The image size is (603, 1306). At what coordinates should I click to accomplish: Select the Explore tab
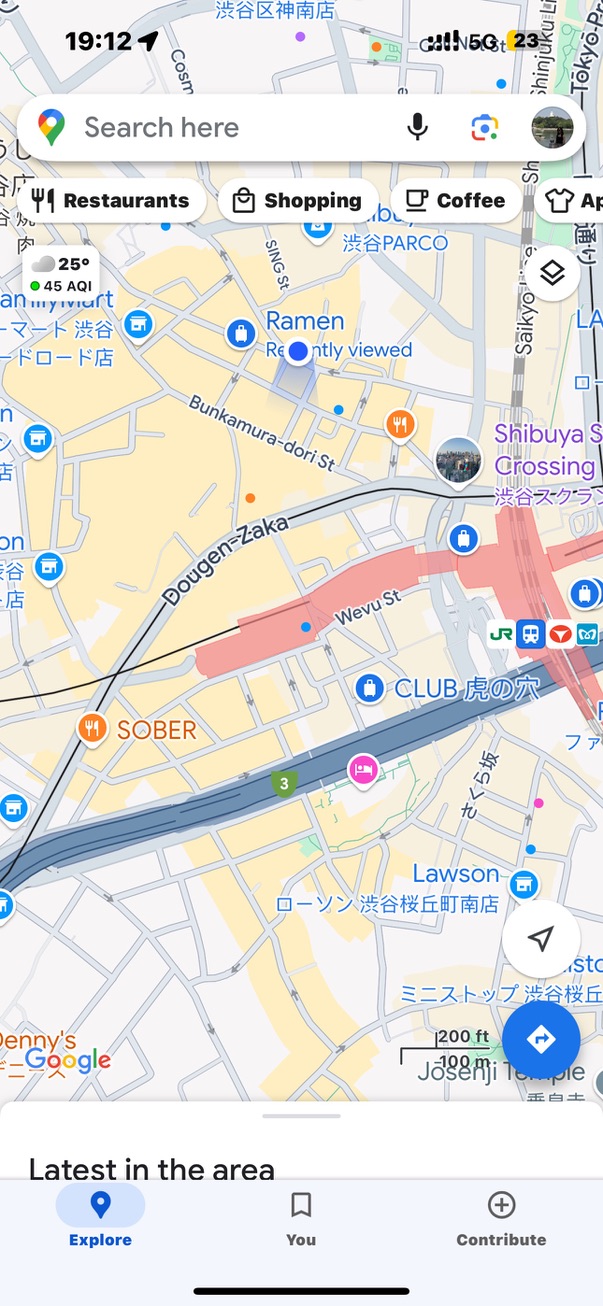[100, 1218]
